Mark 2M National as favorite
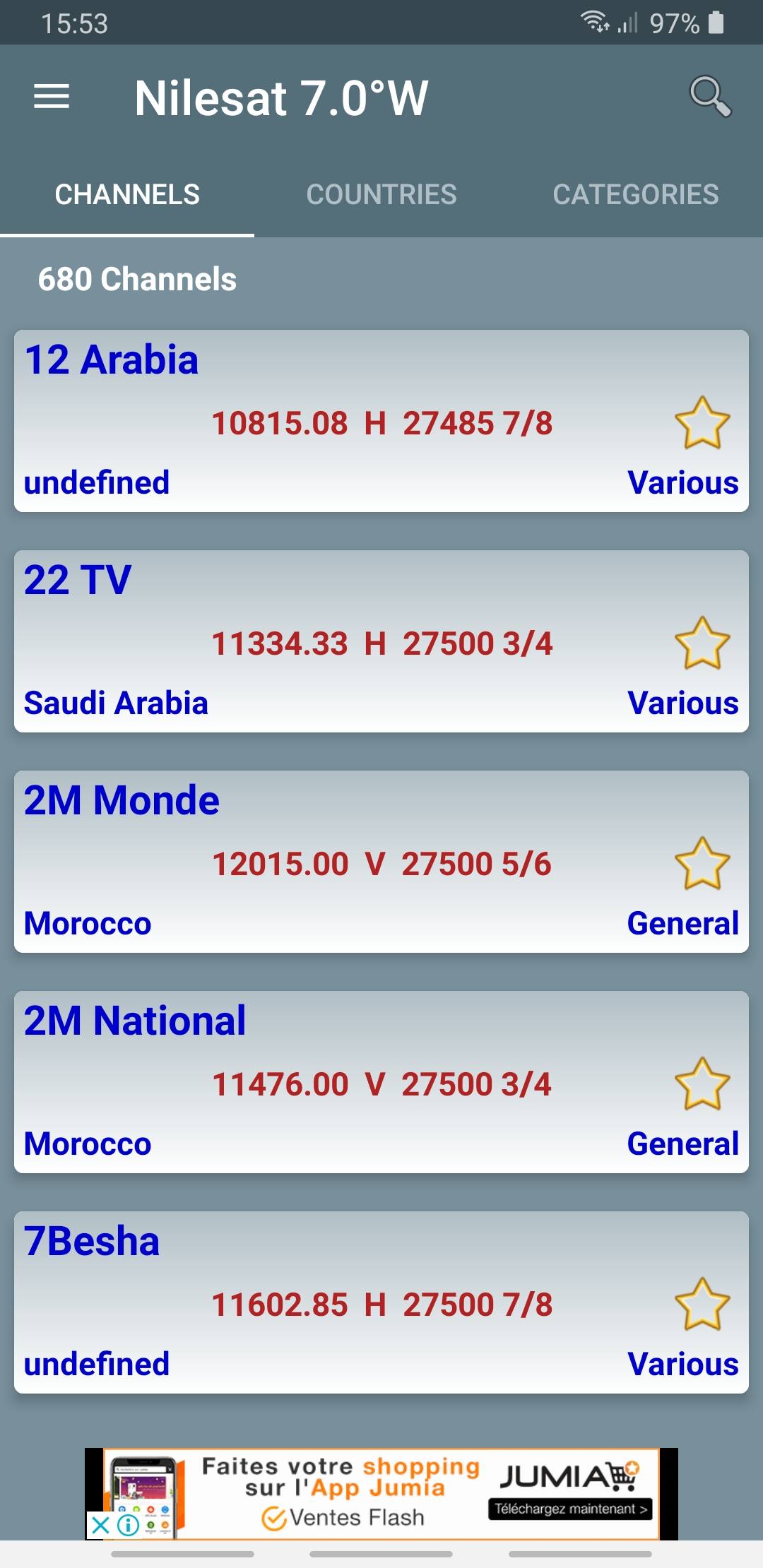This screenshot has width=763, height=1568. pos(702,1084)
